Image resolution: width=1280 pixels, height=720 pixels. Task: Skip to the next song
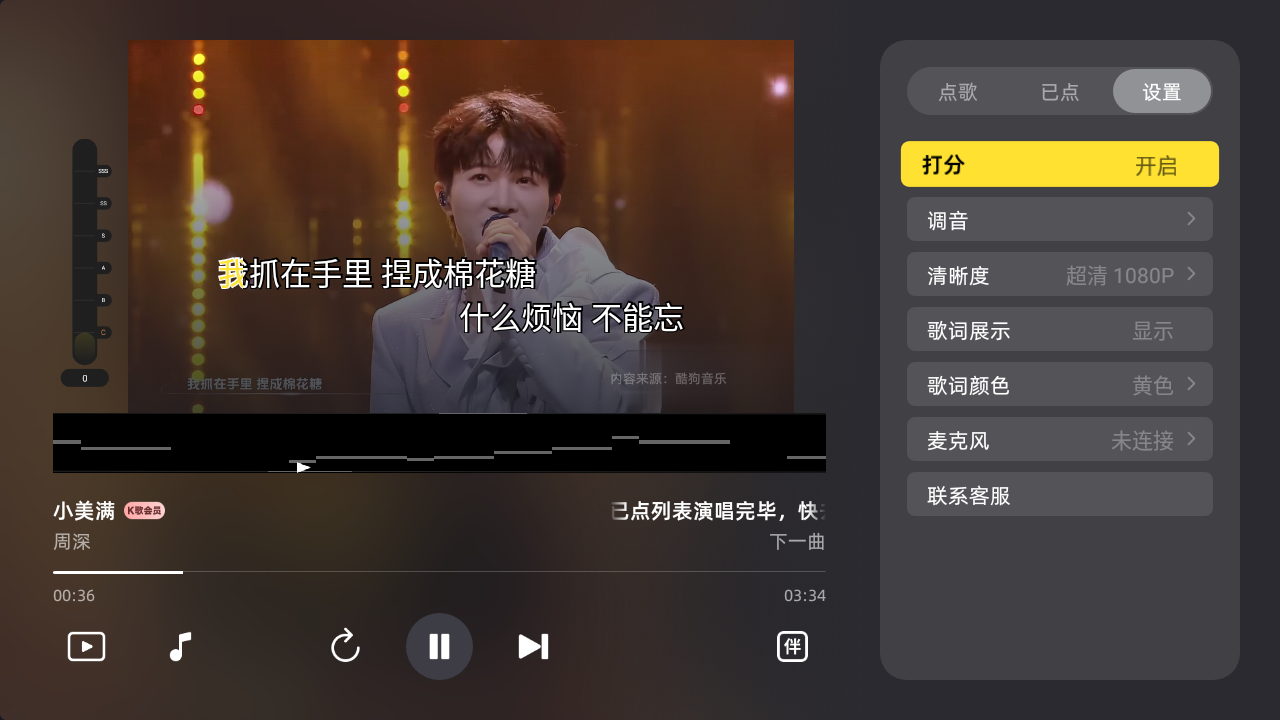pos(533,647)
